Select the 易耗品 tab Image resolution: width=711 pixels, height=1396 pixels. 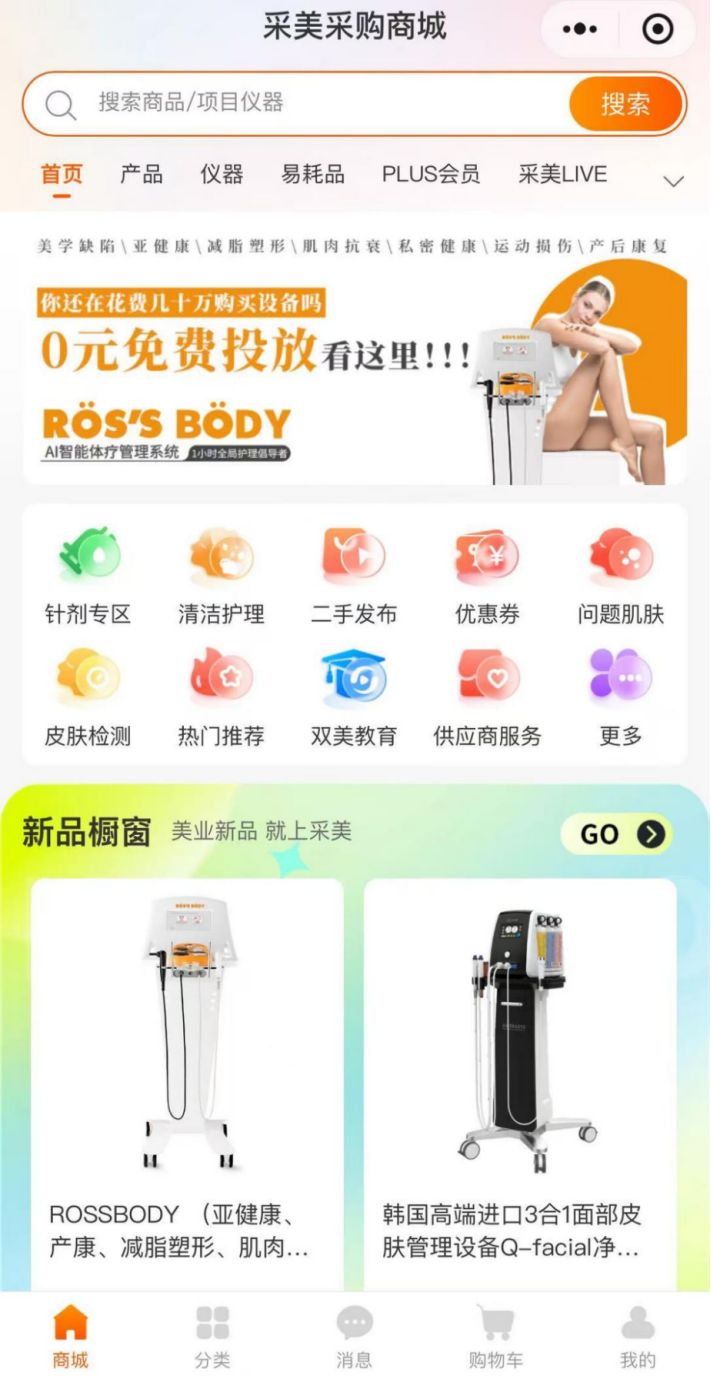click(x=312, y=174)
